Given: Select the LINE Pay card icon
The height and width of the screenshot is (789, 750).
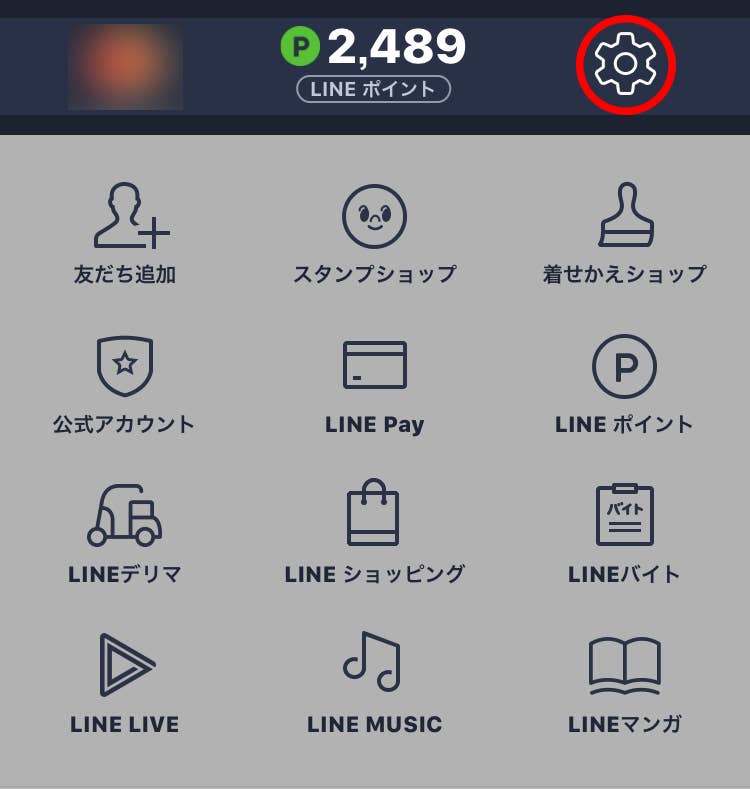Looking at the screenshot, I should click(375, 366).
